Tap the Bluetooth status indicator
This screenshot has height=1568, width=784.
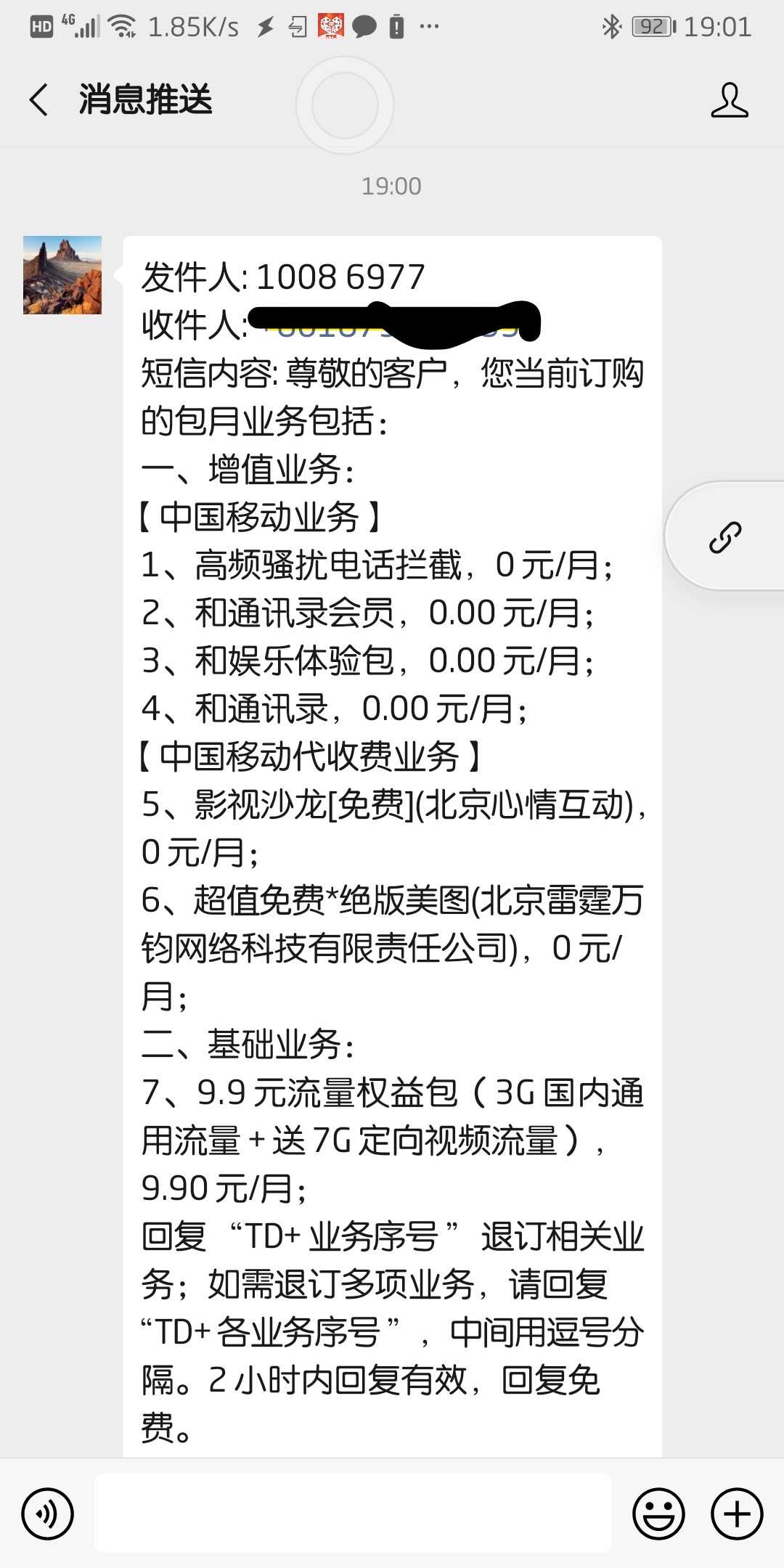(612, 26)
